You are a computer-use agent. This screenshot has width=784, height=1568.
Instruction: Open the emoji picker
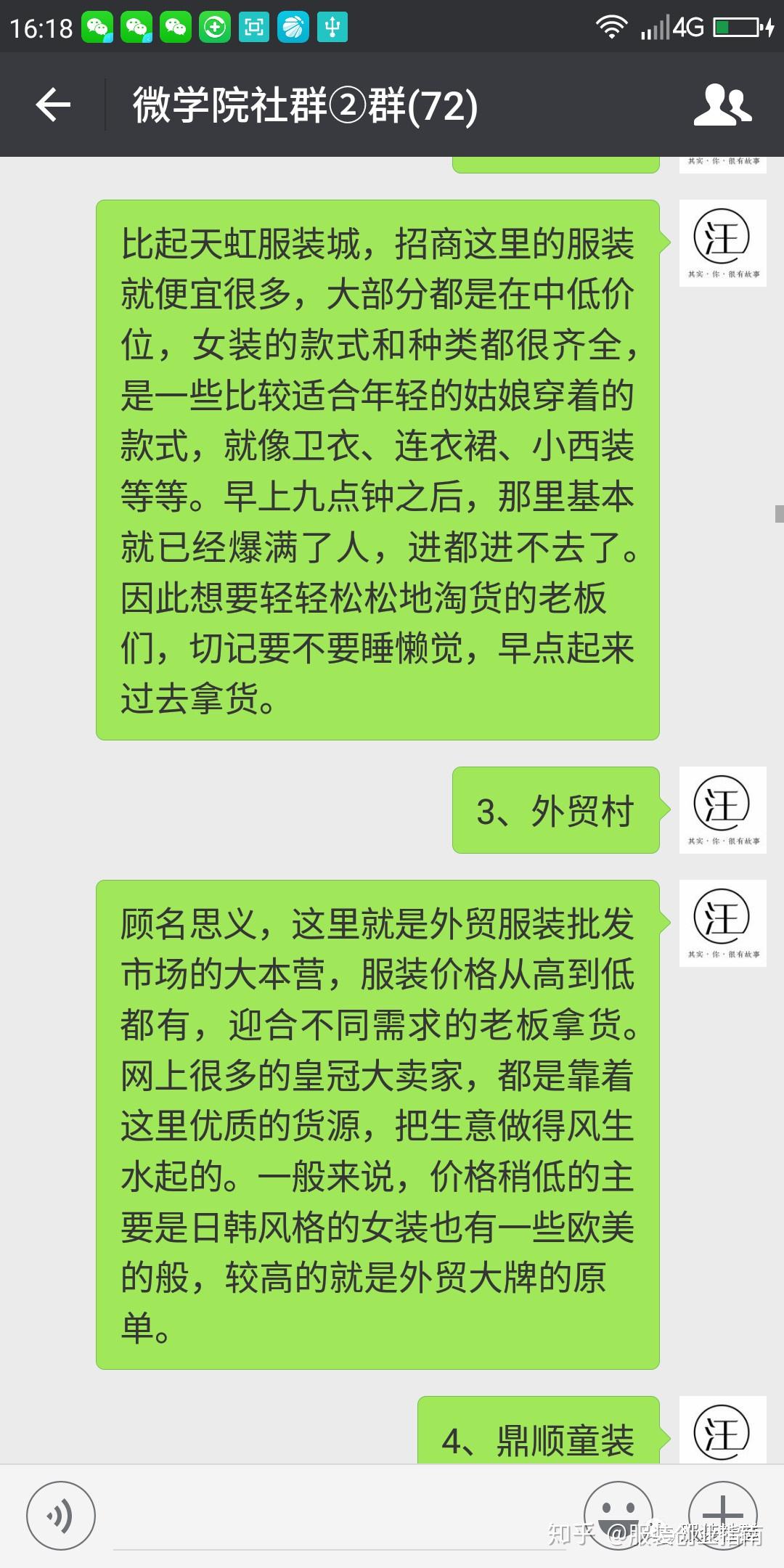[618, 1516]
